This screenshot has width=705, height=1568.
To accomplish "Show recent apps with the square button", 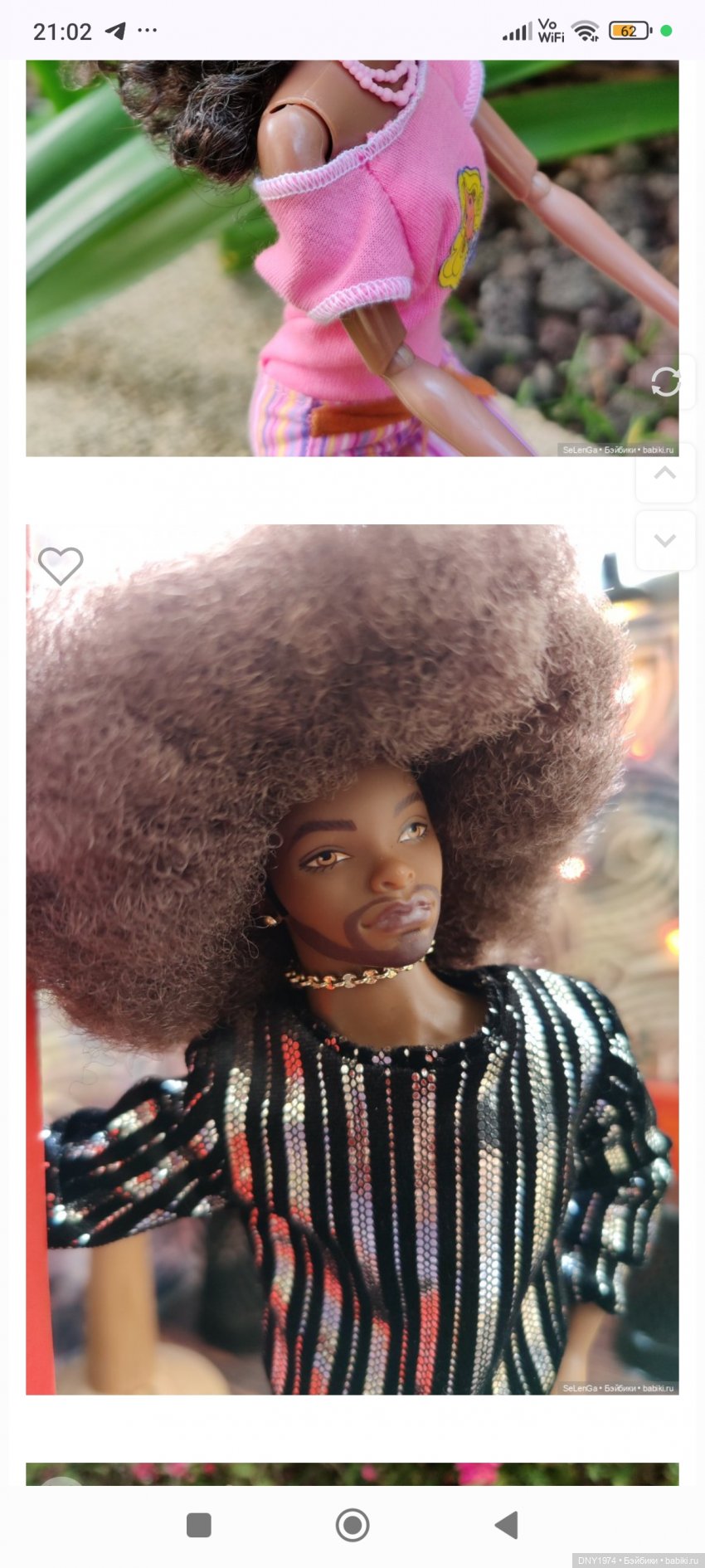I will point(199,1525).
